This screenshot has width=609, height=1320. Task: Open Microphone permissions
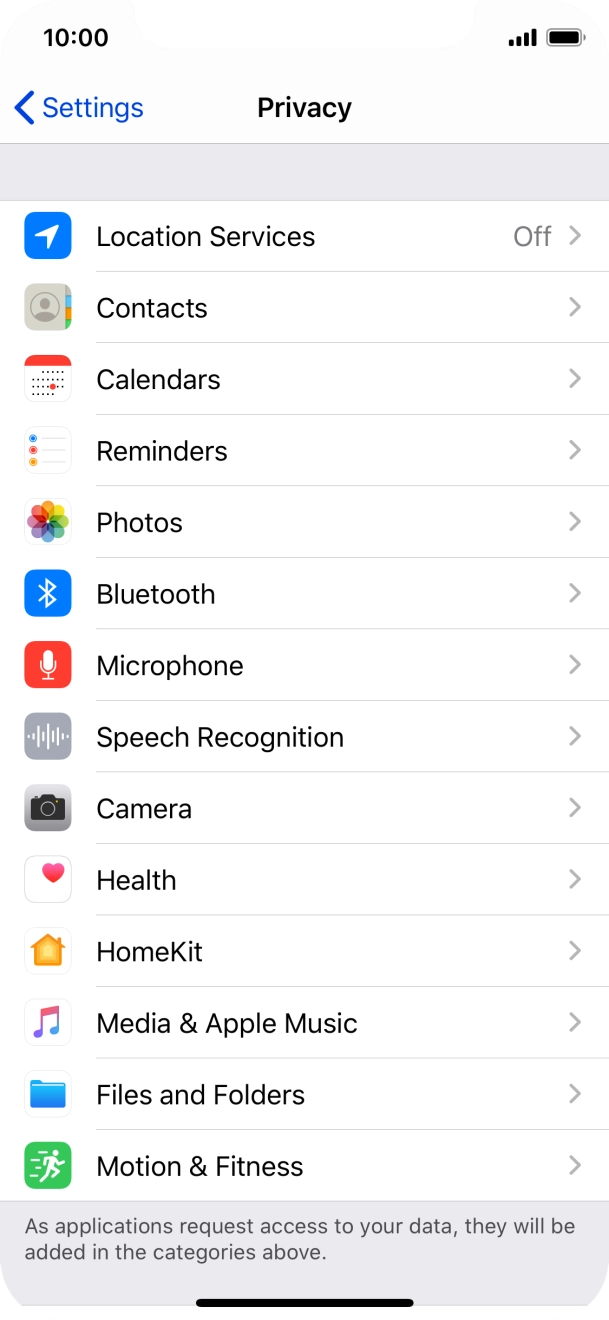point(304,666)
